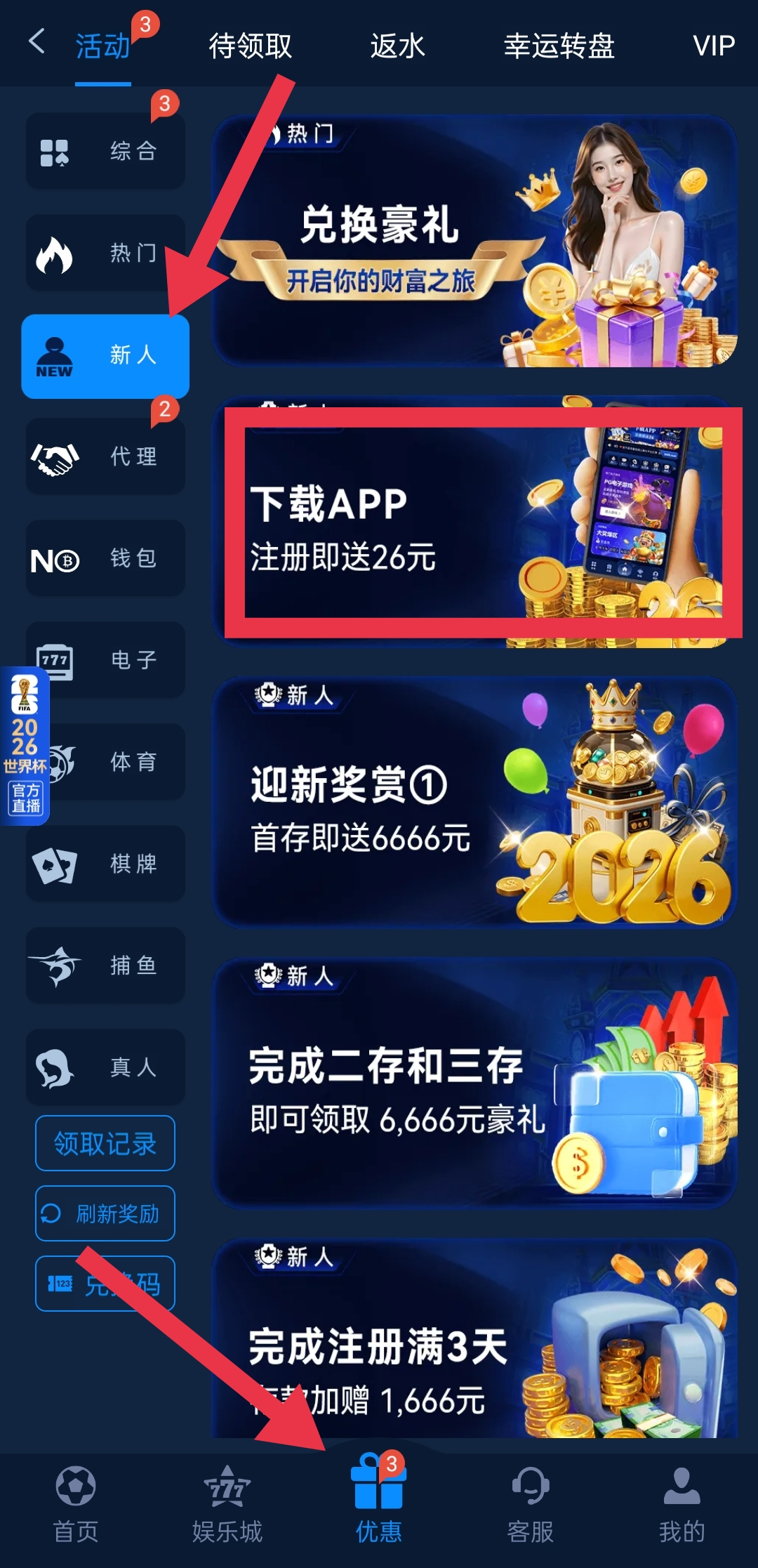The image size is (758, 1568).
Task: Select the 热门 category
Action: [x=105, y=253]
